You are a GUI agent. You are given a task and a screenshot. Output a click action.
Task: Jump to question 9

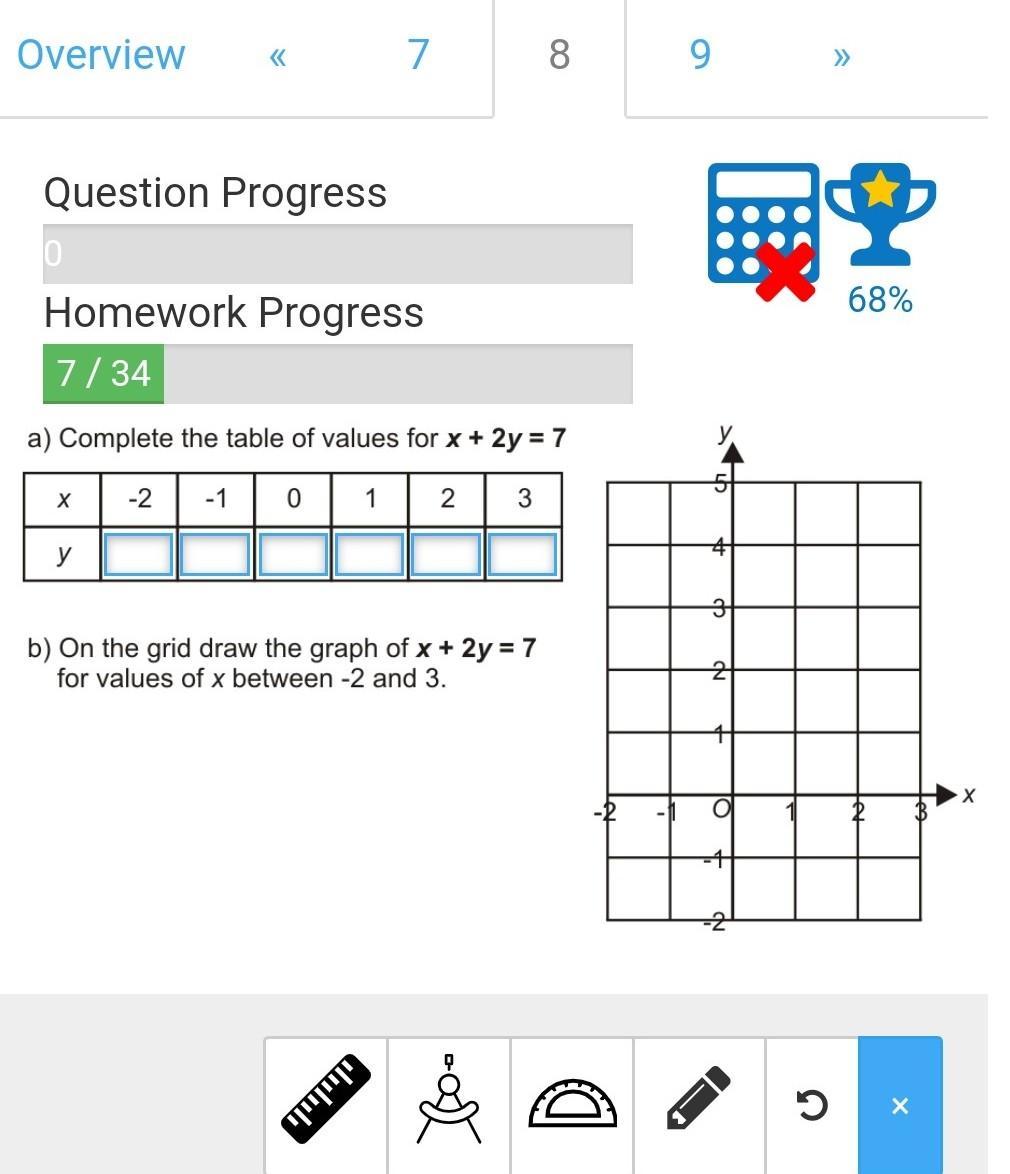point(700,55)
